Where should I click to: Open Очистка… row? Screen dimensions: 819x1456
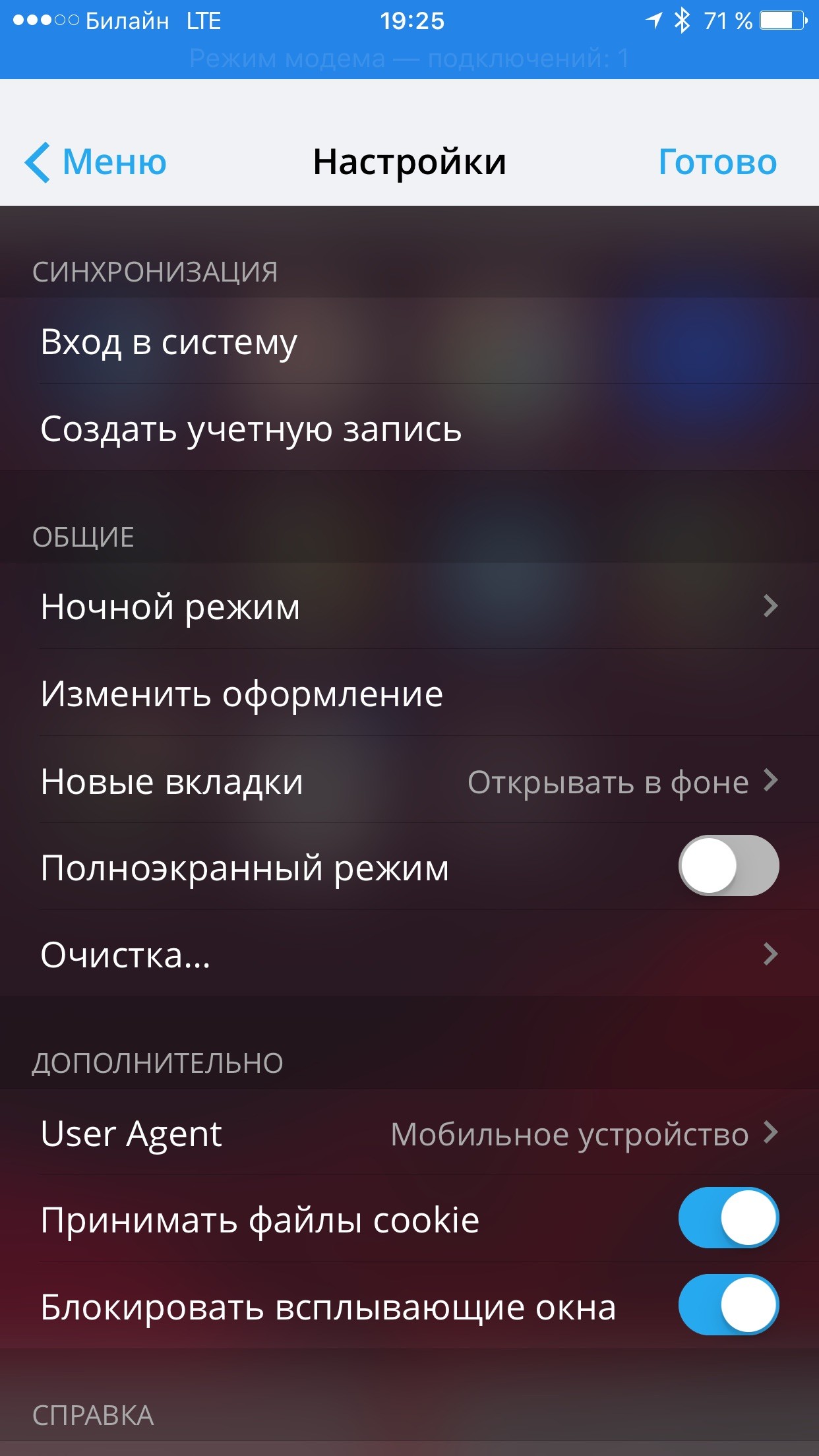(x=409, y=954)
